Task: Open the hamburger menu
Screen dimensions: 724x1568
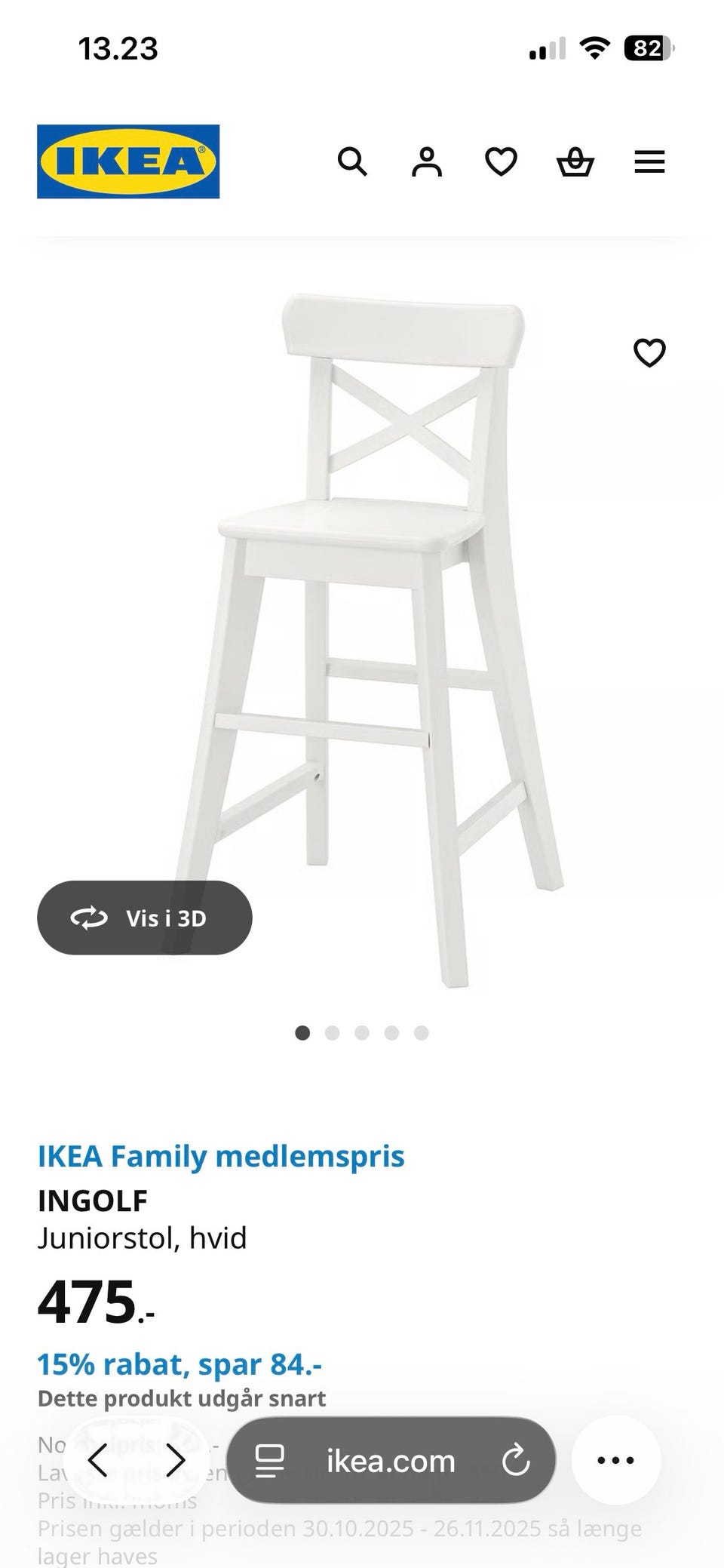Action: click(649, 161)
